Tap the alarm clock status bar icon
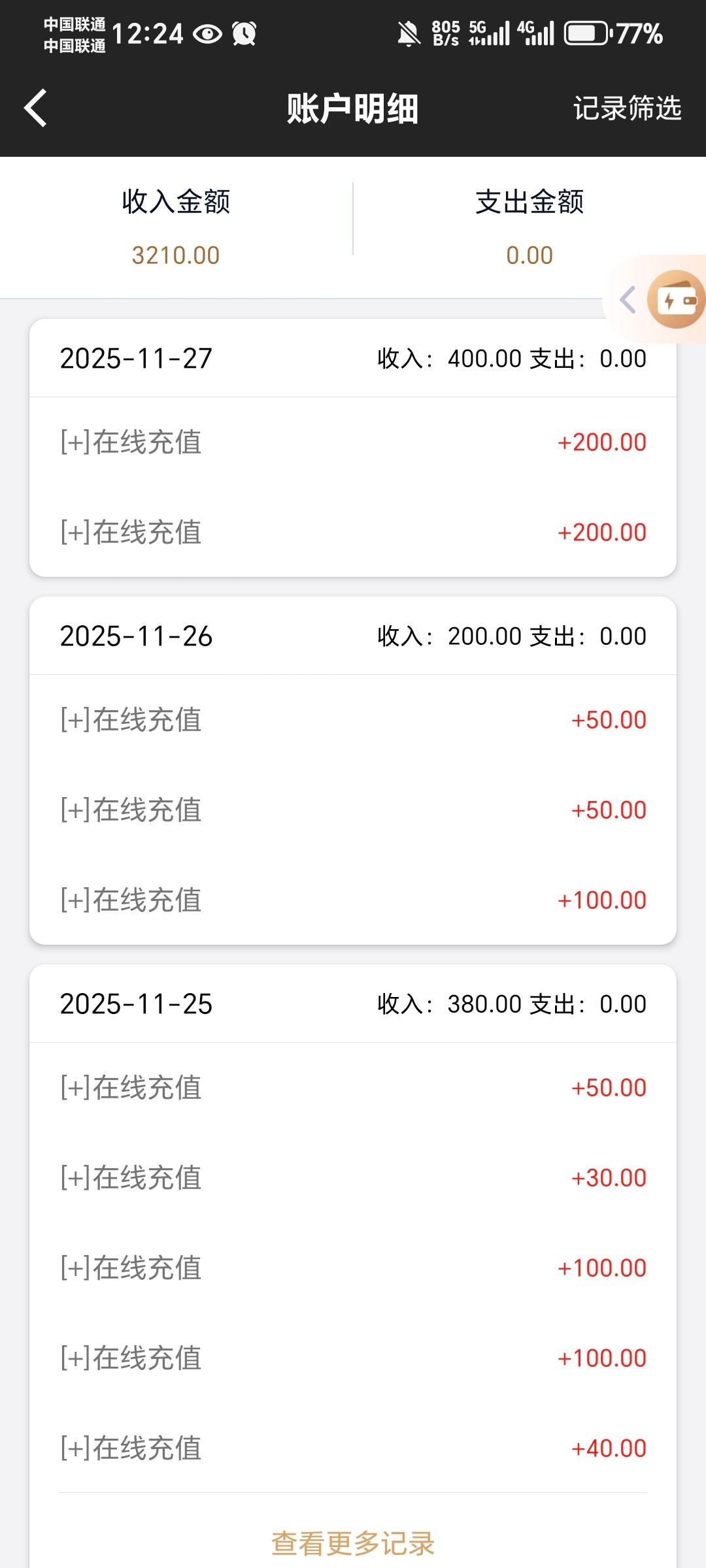706x1568 pixels. [244, 34]
